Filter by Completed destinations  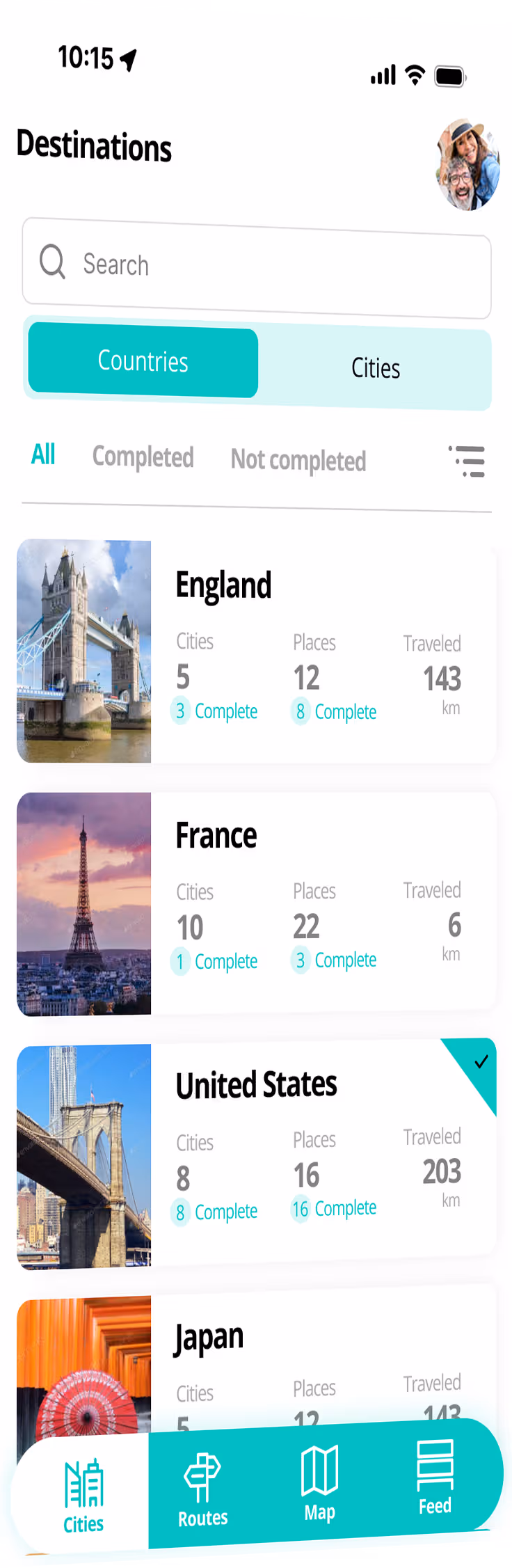143,457
